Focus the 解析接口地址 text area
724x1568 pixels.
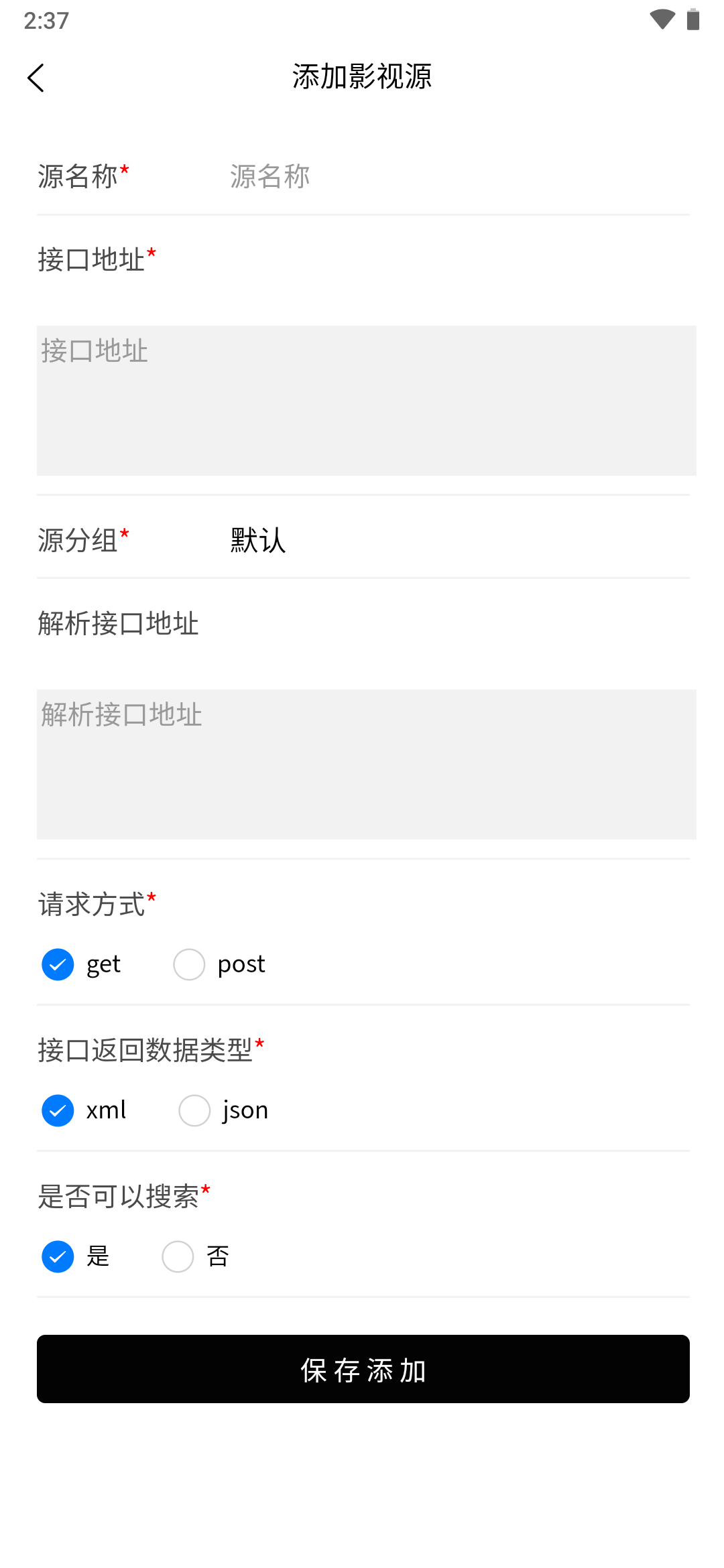[x=366, y=765]
